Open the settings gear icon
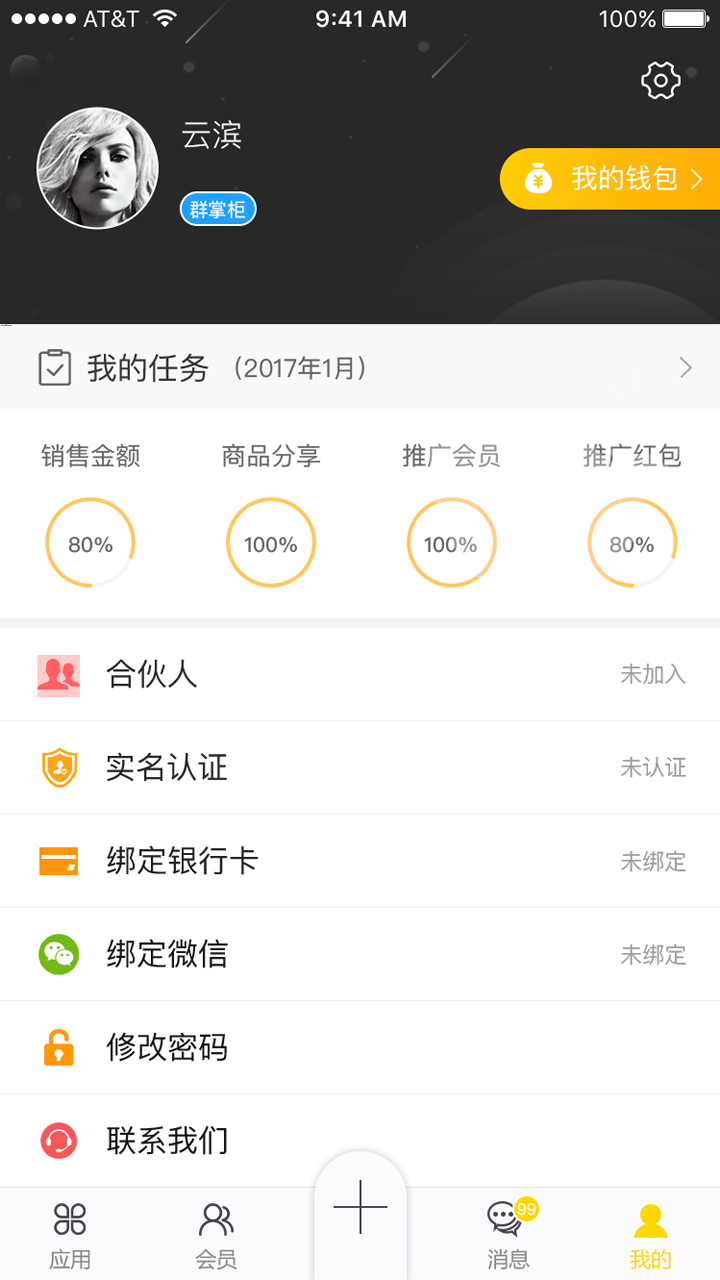720x1280 pixels. click(x=660, y=80)
